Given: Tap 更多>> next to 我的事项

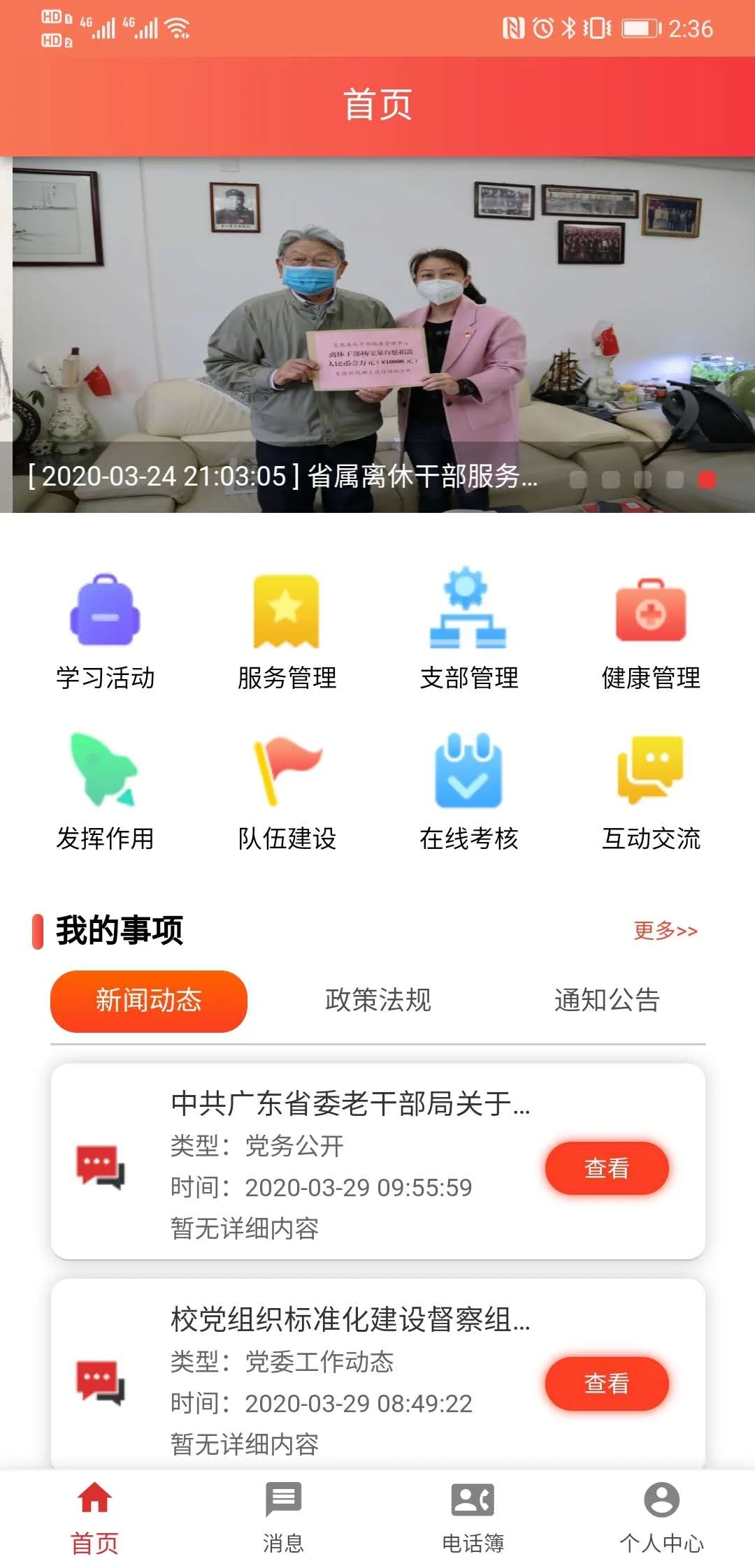Looking at the screenshot, I should coord(665,931).
